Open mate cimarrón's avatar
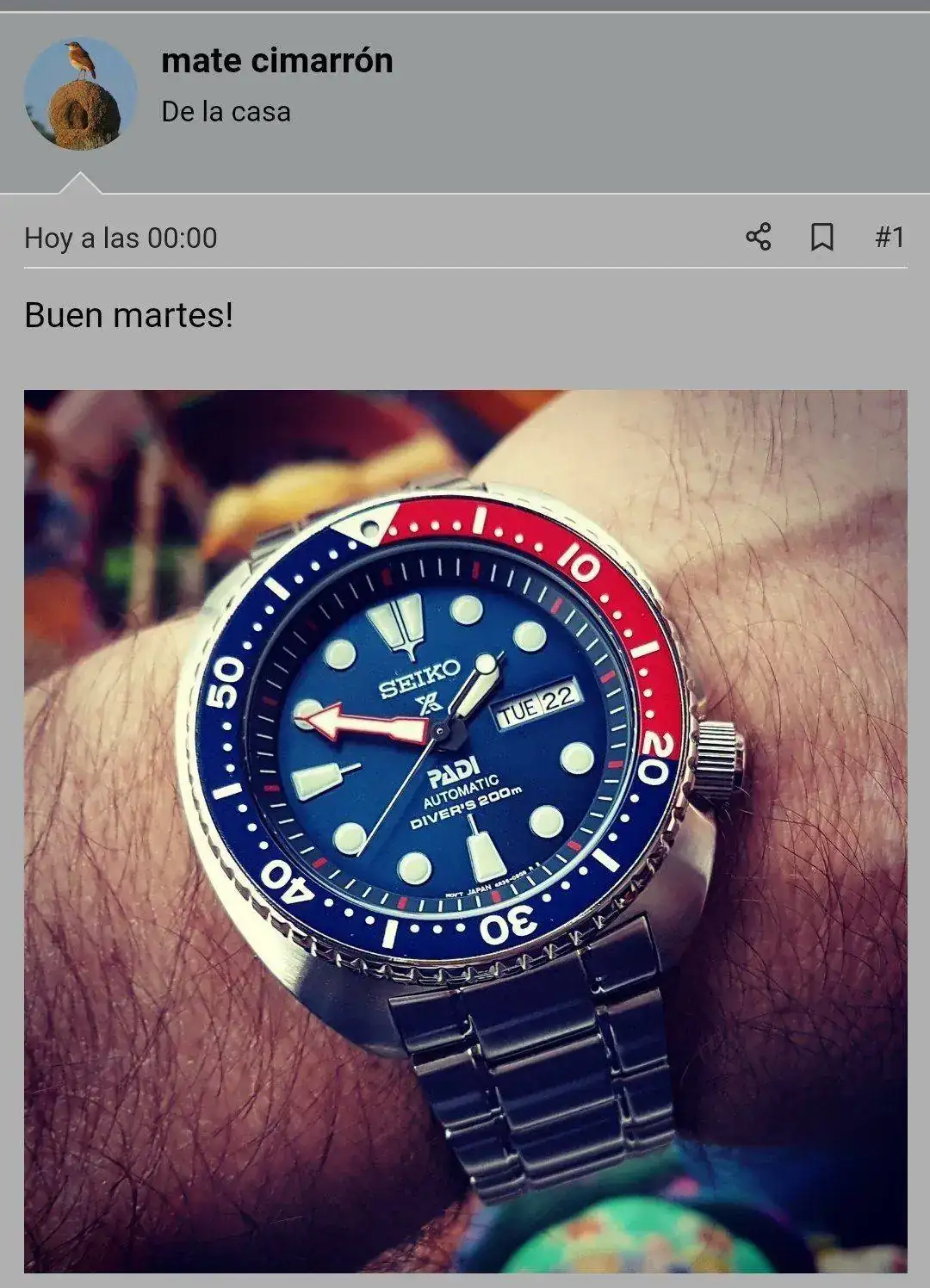The width and height of the screenshot is (930, 1288). 80,93
